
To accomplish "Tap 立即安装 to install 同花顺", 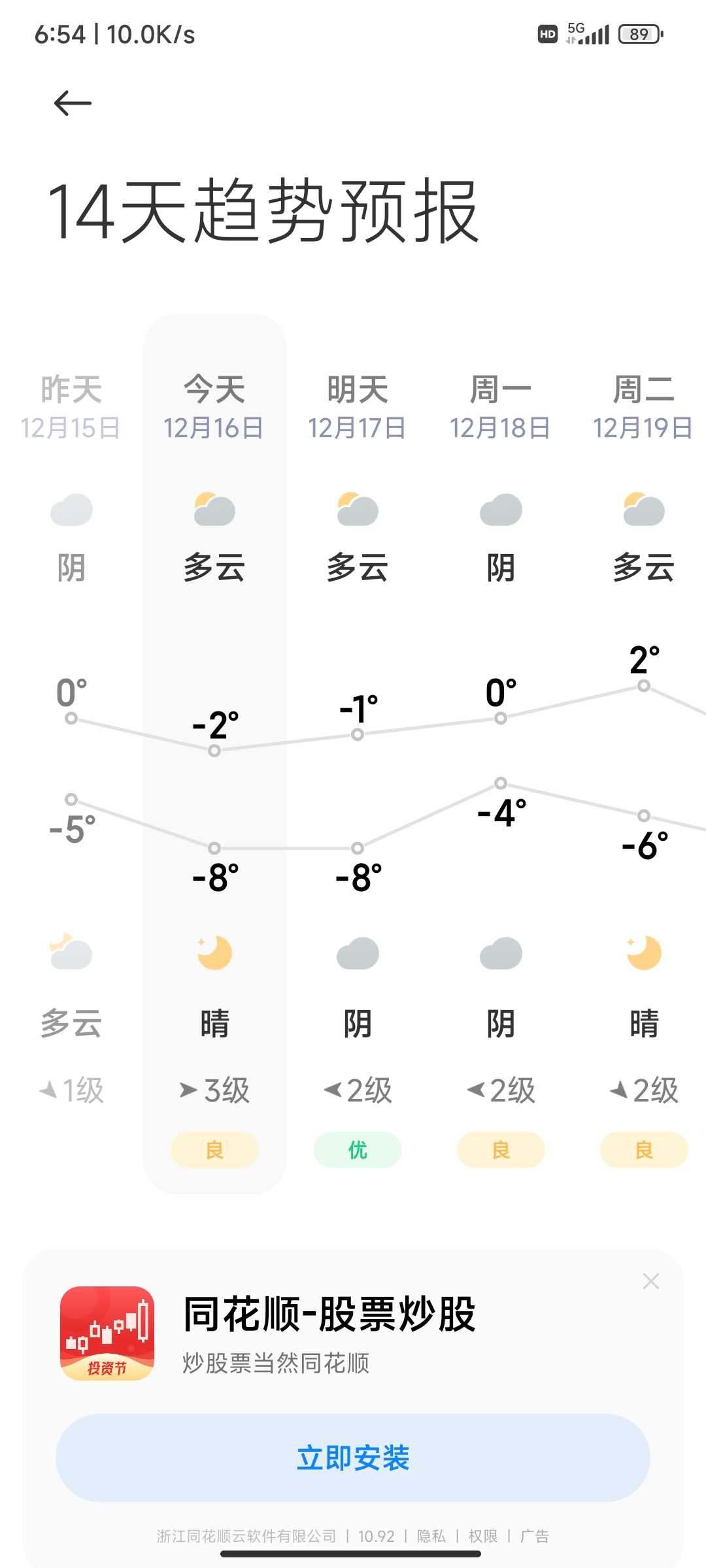I will [353, 1458].
